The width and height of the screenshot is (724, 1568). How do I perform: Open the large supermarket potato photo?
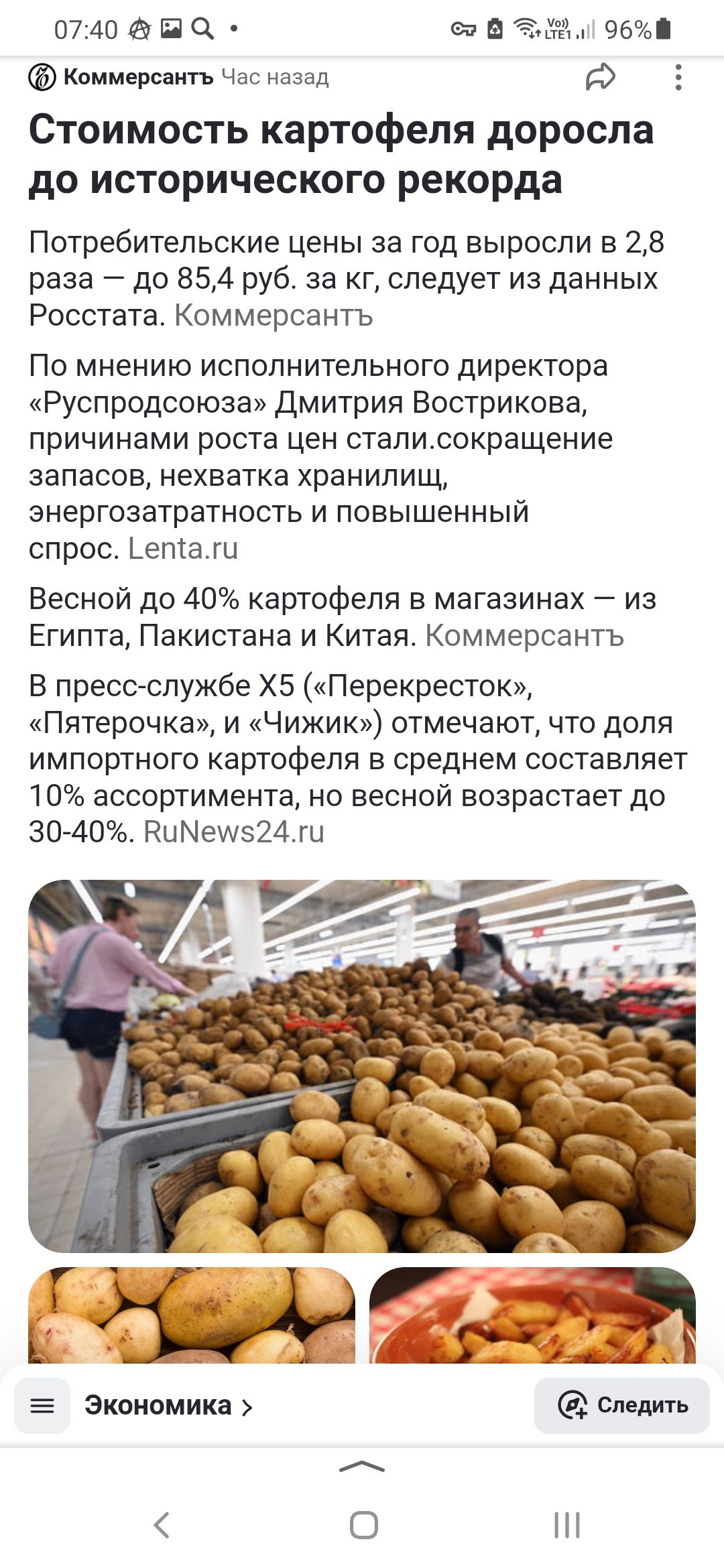[362, 1066]
